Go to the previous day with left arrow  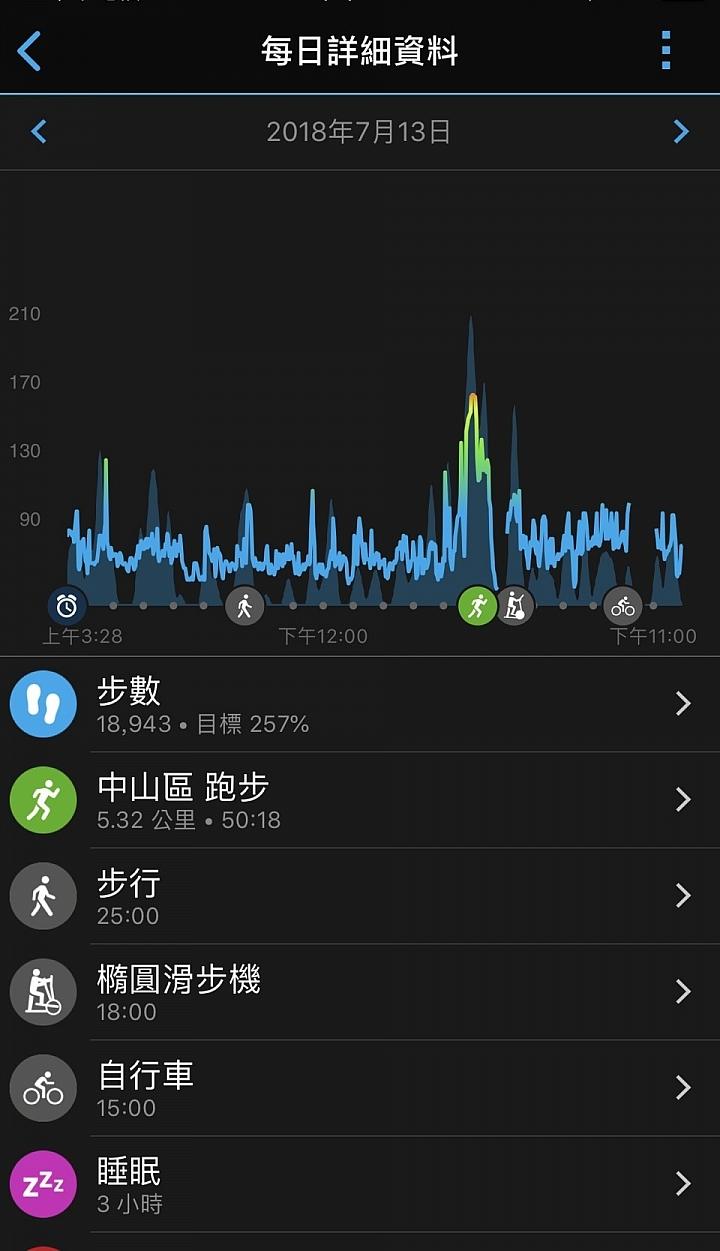point(38,131)
